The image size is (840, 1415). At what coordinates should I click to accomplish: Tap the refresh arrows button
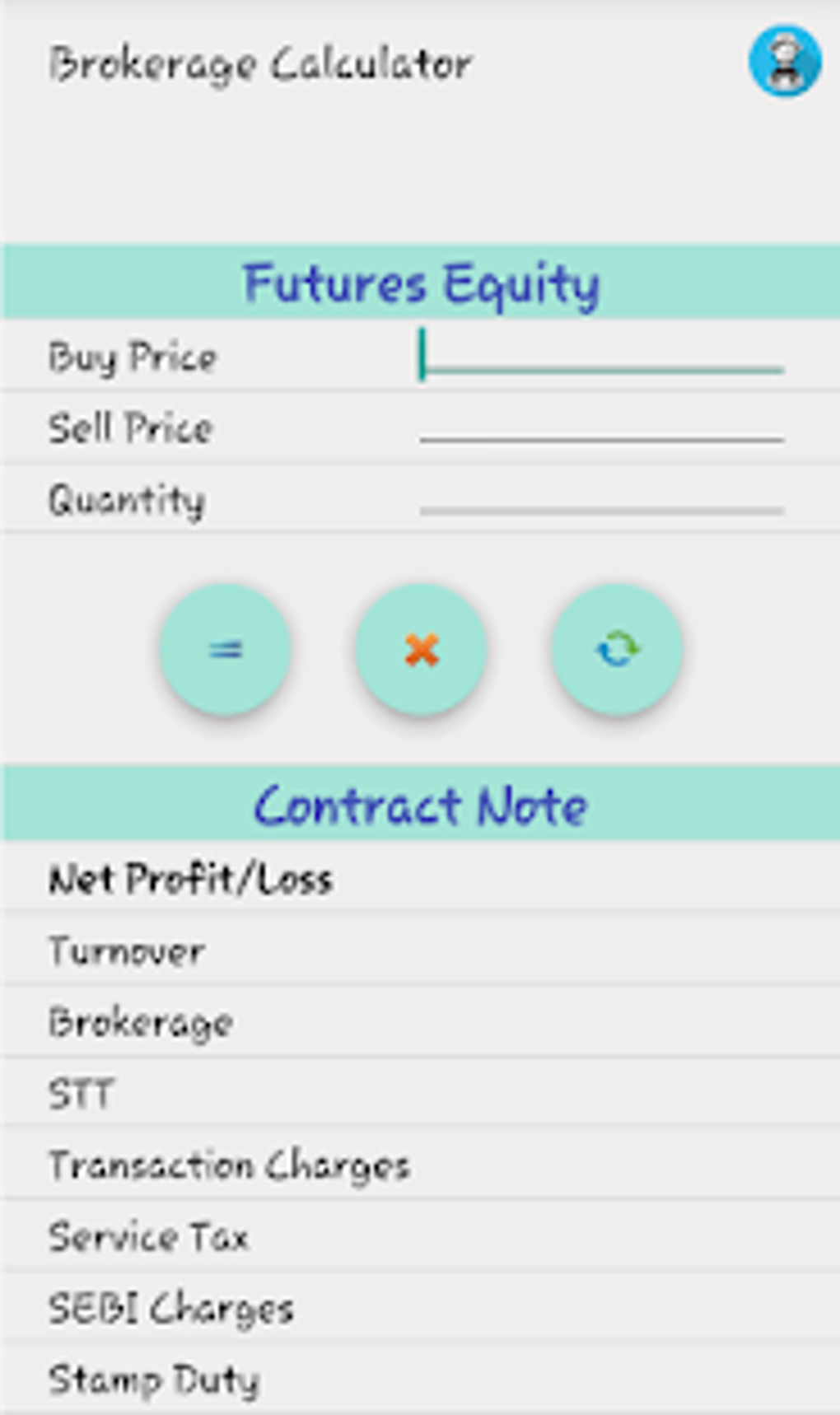tap(617, 649)
